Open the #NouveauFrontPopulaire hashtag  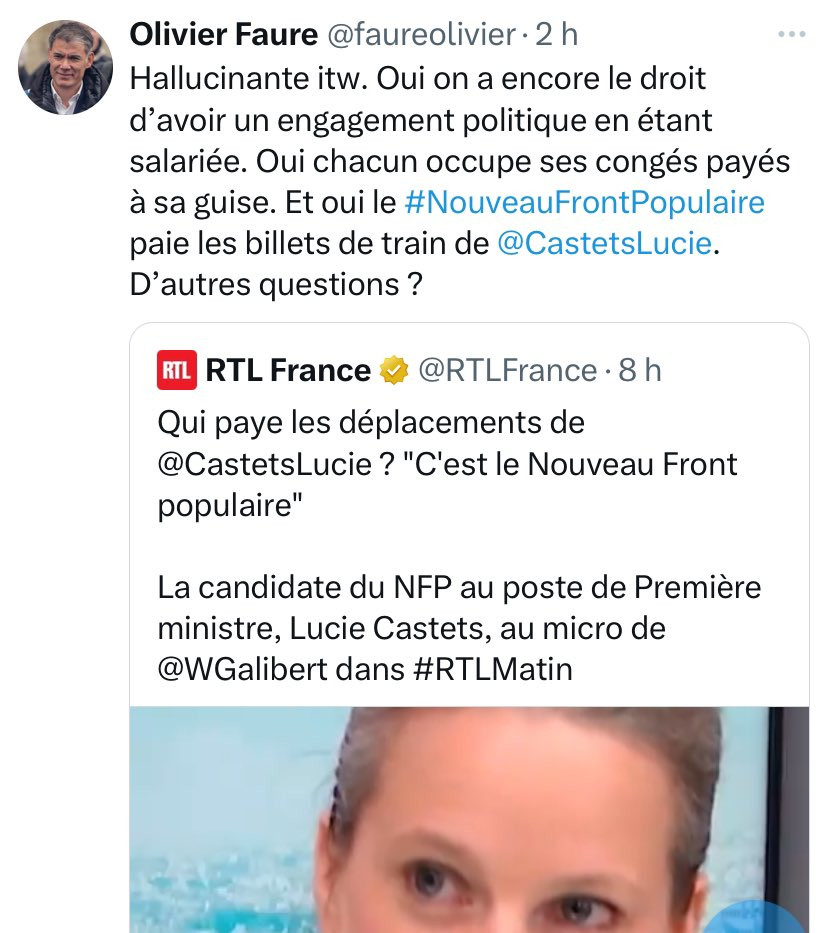[x=584, y=203]
